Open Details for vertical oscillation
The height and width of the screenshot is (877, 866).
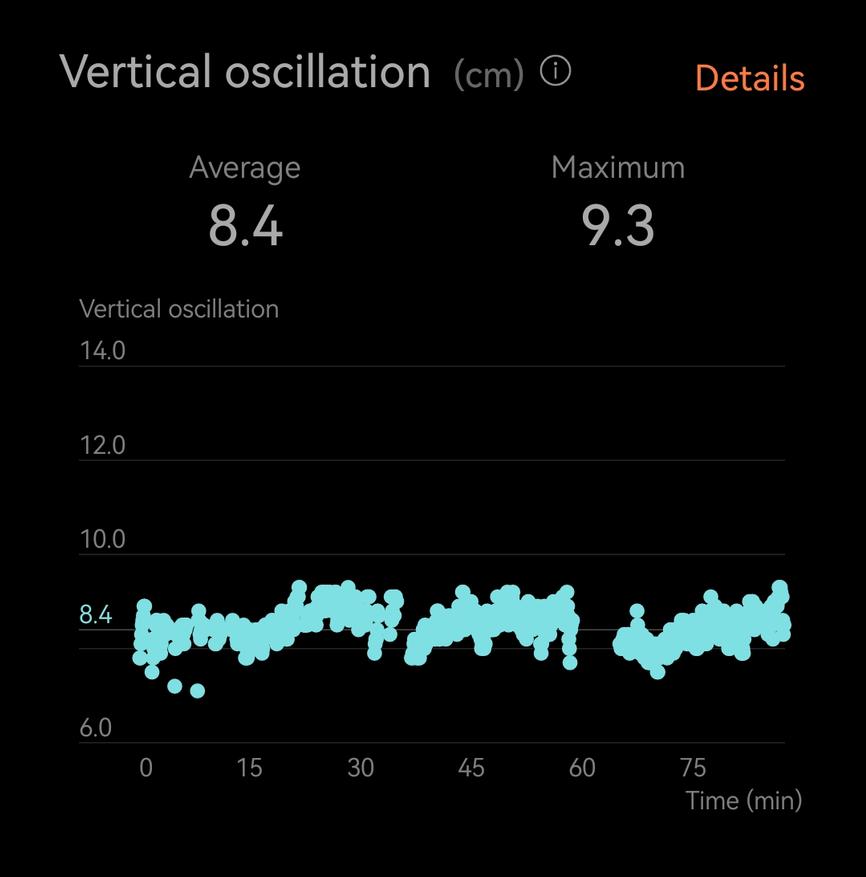point(749,78)
